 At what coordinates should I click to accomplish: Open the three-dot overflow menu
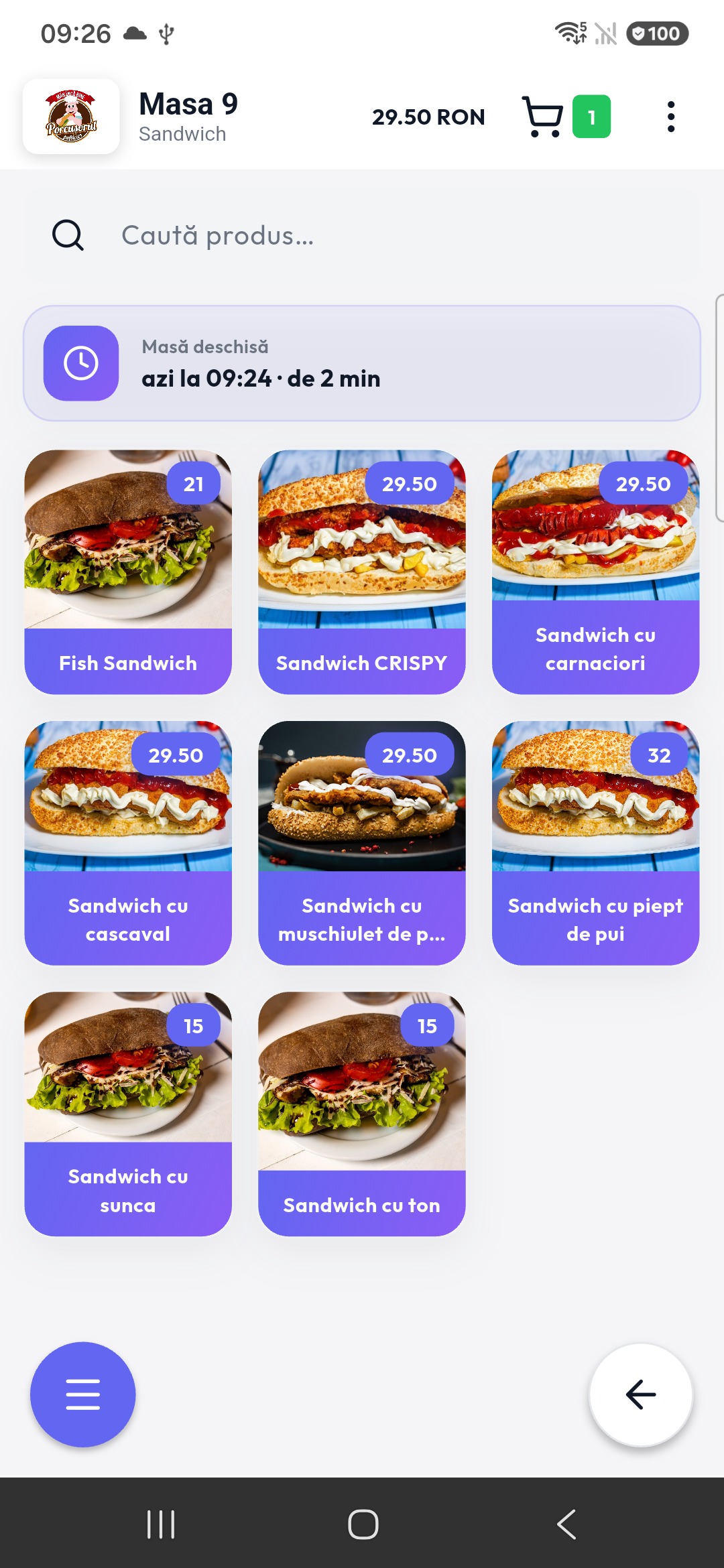tap(670, 117)
